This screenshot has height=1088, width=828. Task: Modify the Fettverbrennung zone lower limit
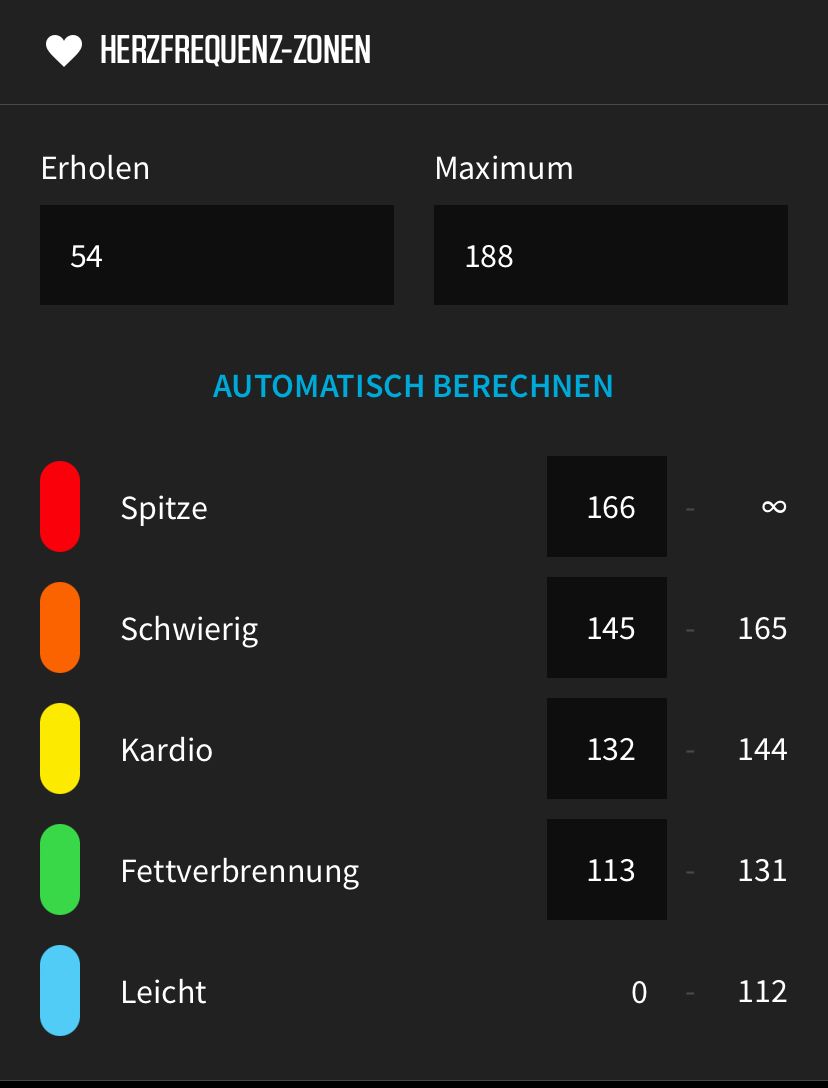tap(606, 870)
